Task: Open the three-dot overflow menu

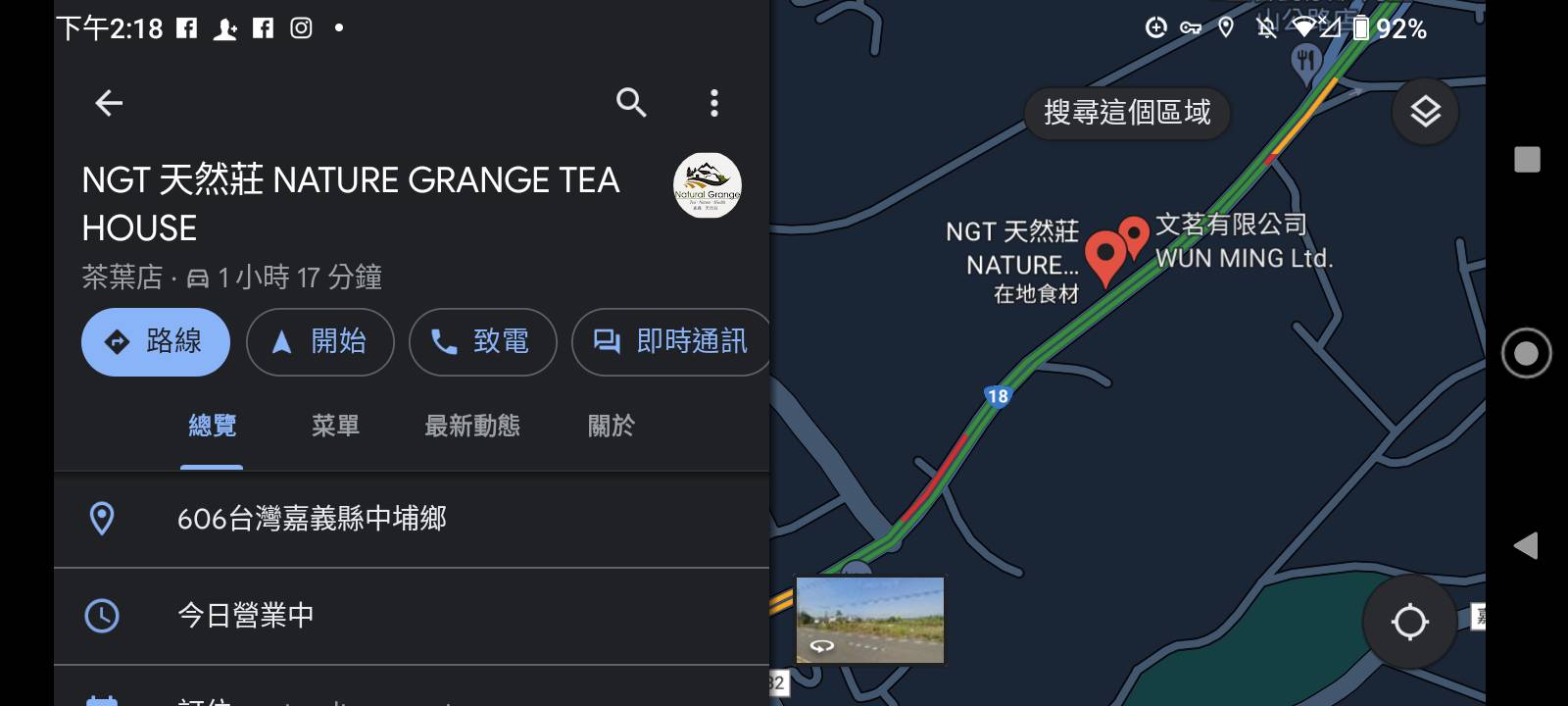Action: point(714,103)
